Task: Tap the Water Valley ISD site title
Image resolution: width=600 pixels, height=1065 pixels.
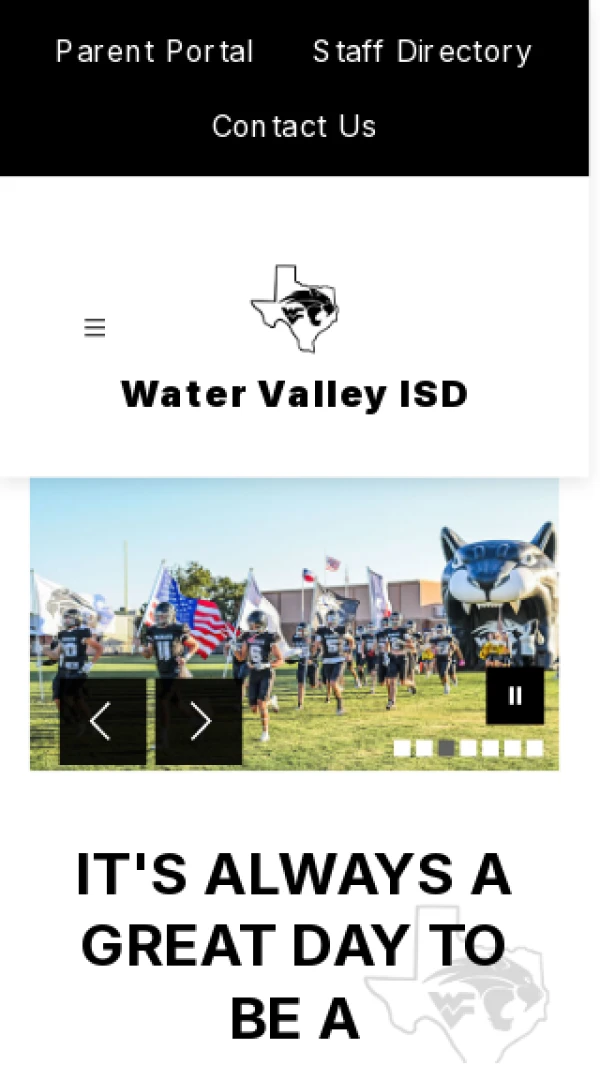Action: click(x=294, y=394)
